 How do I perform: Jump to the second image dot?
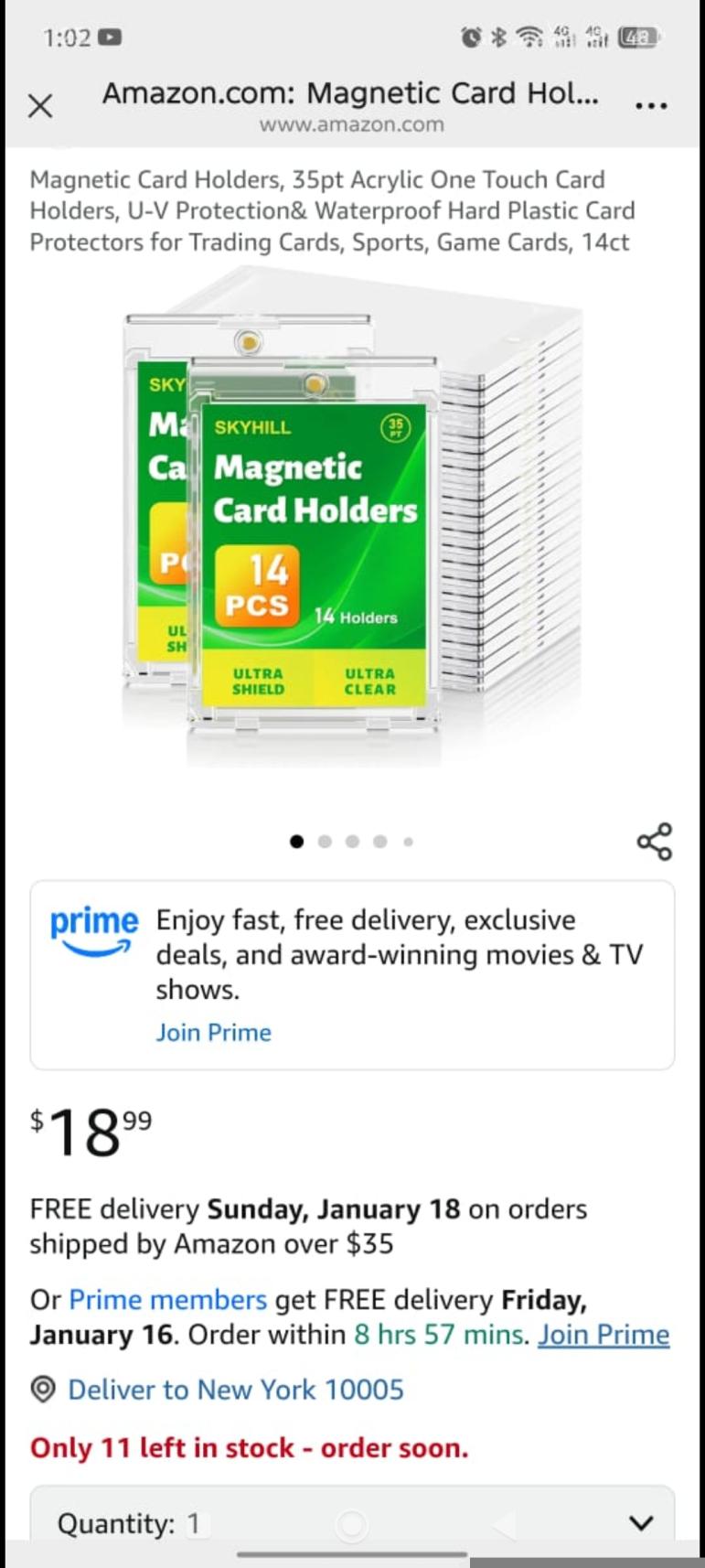pos(325,842)
